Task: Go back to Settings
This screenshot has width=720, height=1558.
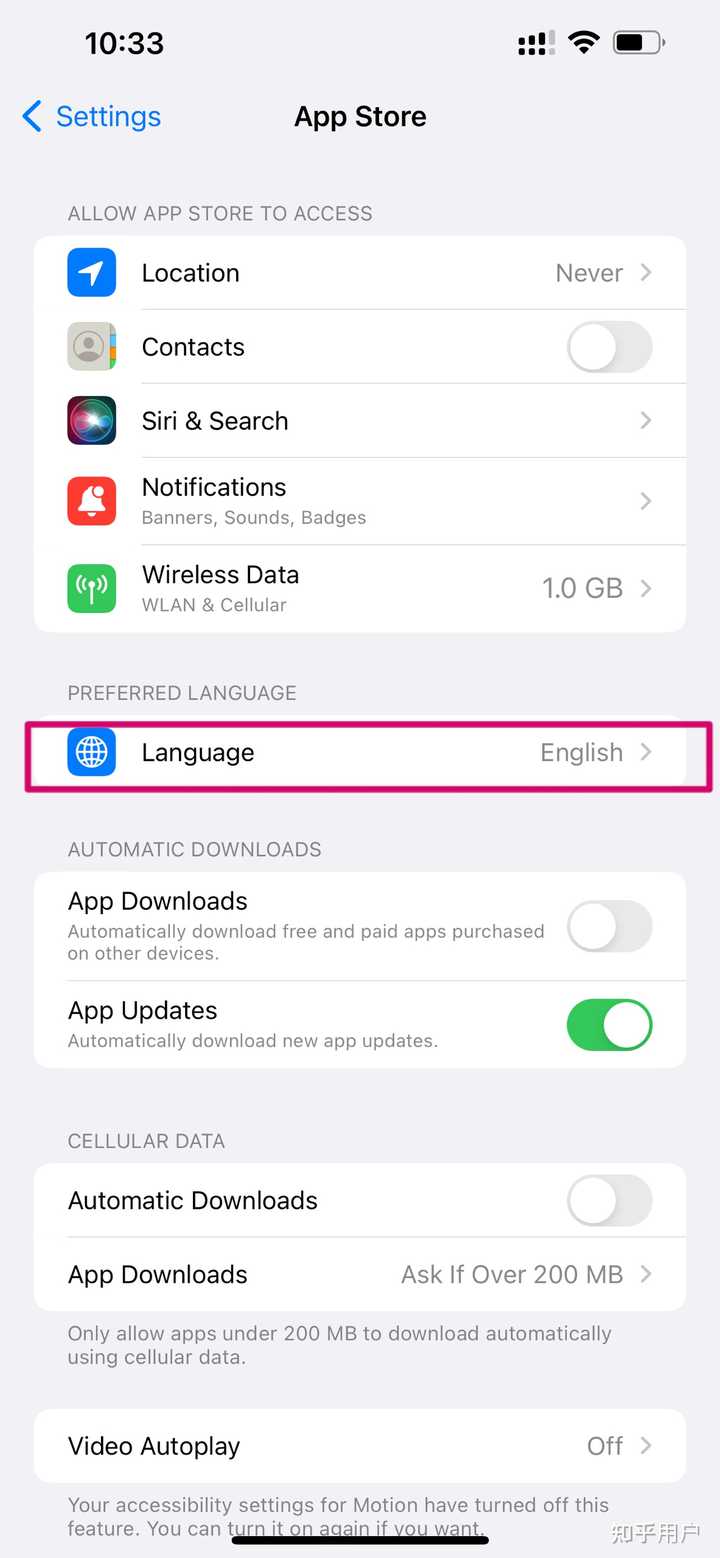Action: [92, 117]
